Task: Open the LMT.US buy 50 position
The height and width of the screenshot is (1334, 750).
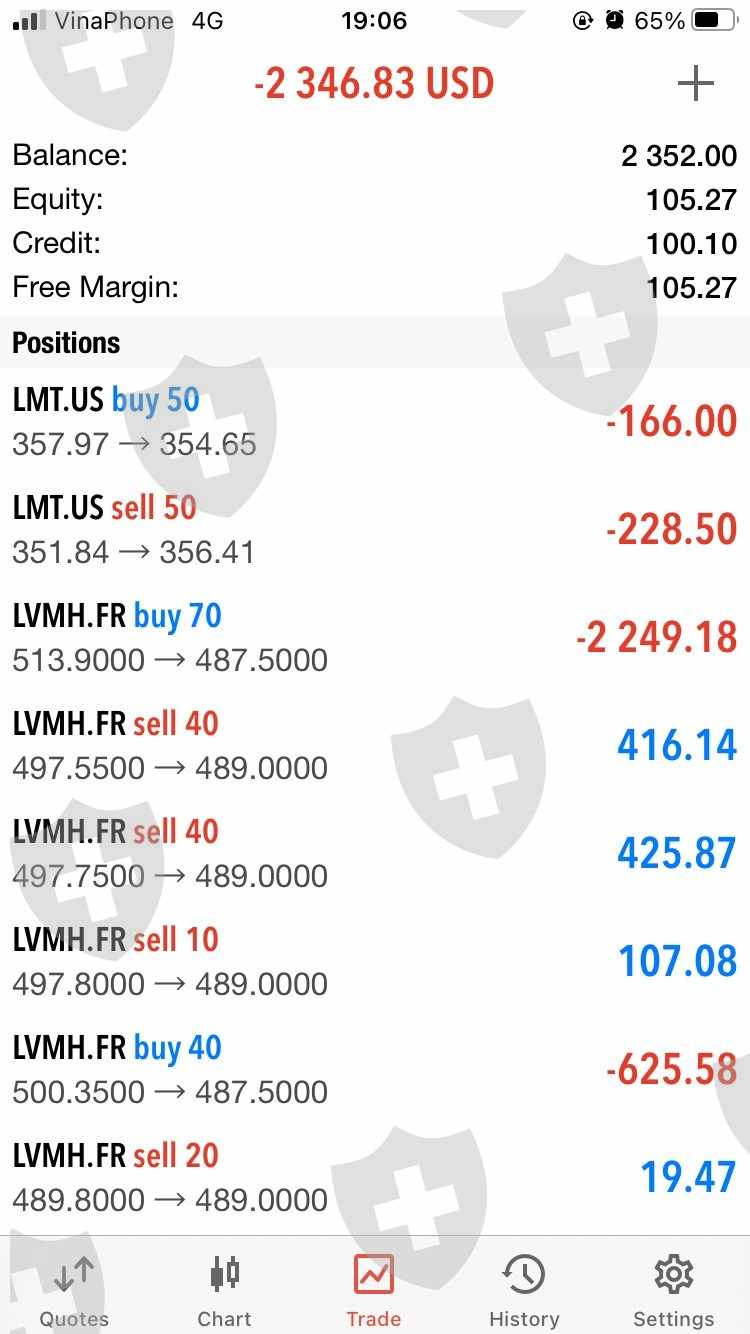Action: point(375,422)
